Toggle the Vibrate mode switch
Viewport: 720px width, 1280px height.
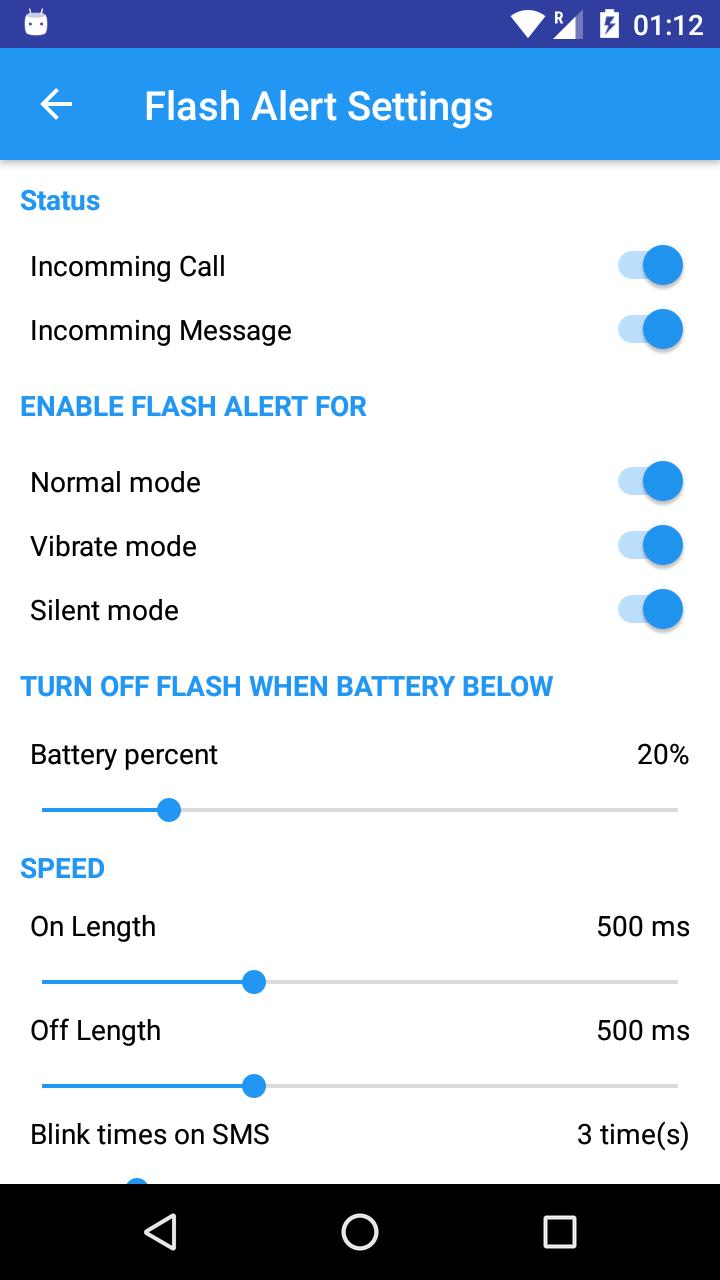(651, 546)
